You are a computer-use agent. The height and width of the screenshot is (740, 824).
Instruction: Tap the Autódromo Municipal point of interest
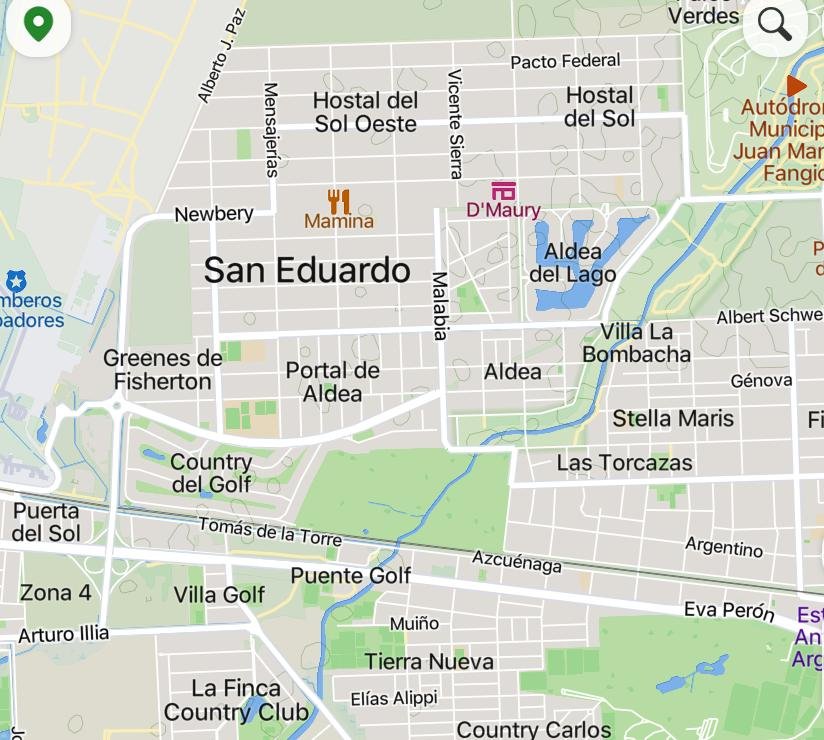coord(796,86)
